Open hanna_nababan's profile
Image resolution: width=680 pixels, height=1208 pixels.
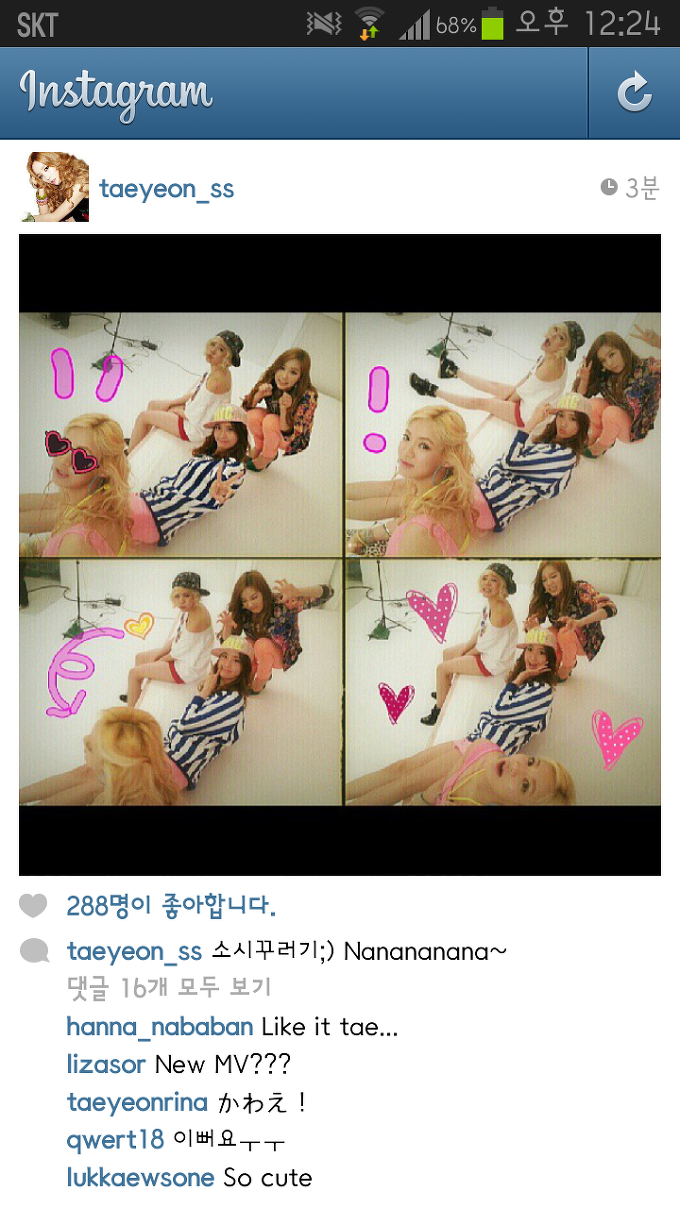point(159,1027)
